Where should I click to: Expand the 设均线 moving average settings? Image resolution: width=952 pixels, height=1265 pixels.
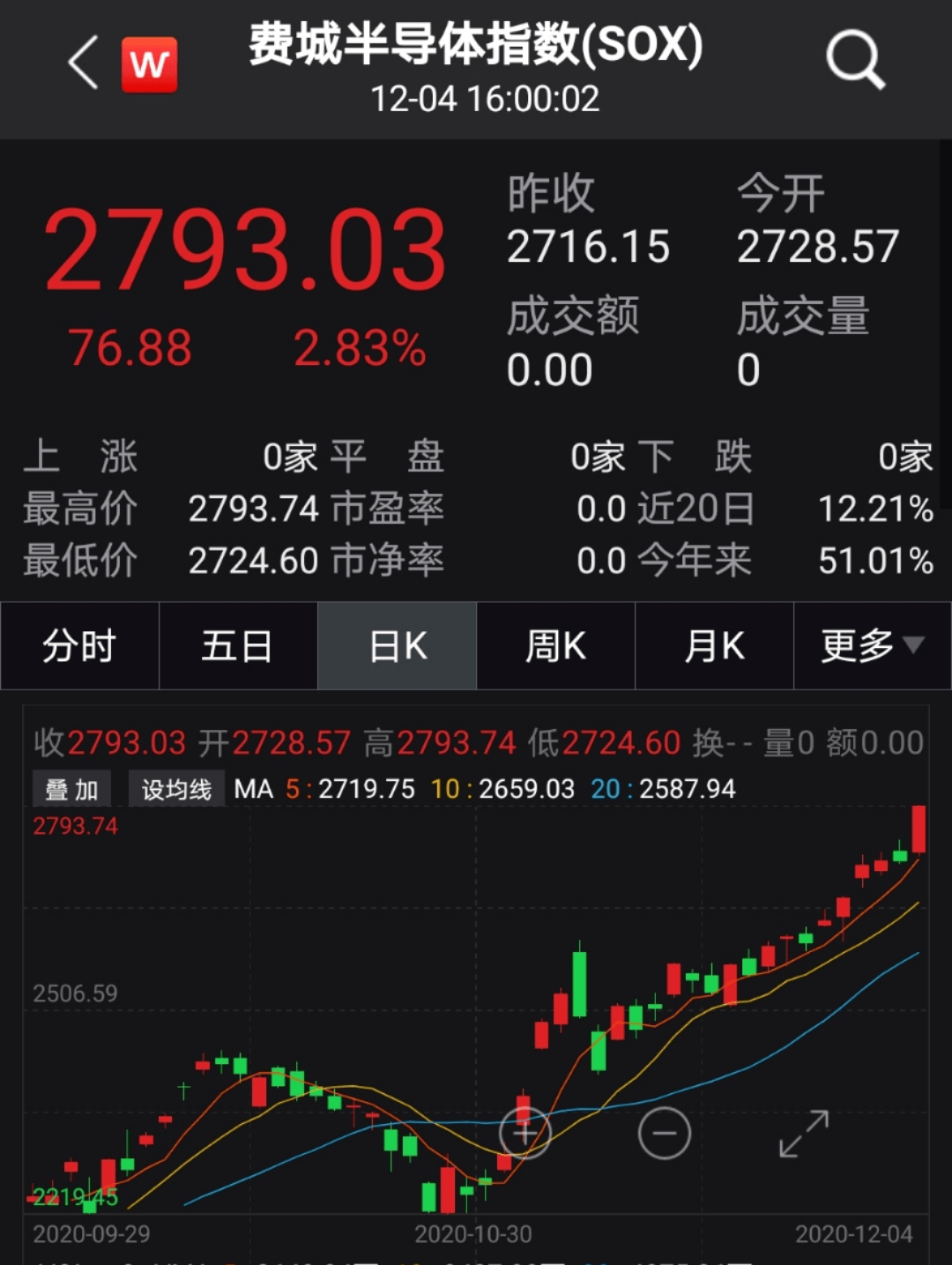click(175, 788)
